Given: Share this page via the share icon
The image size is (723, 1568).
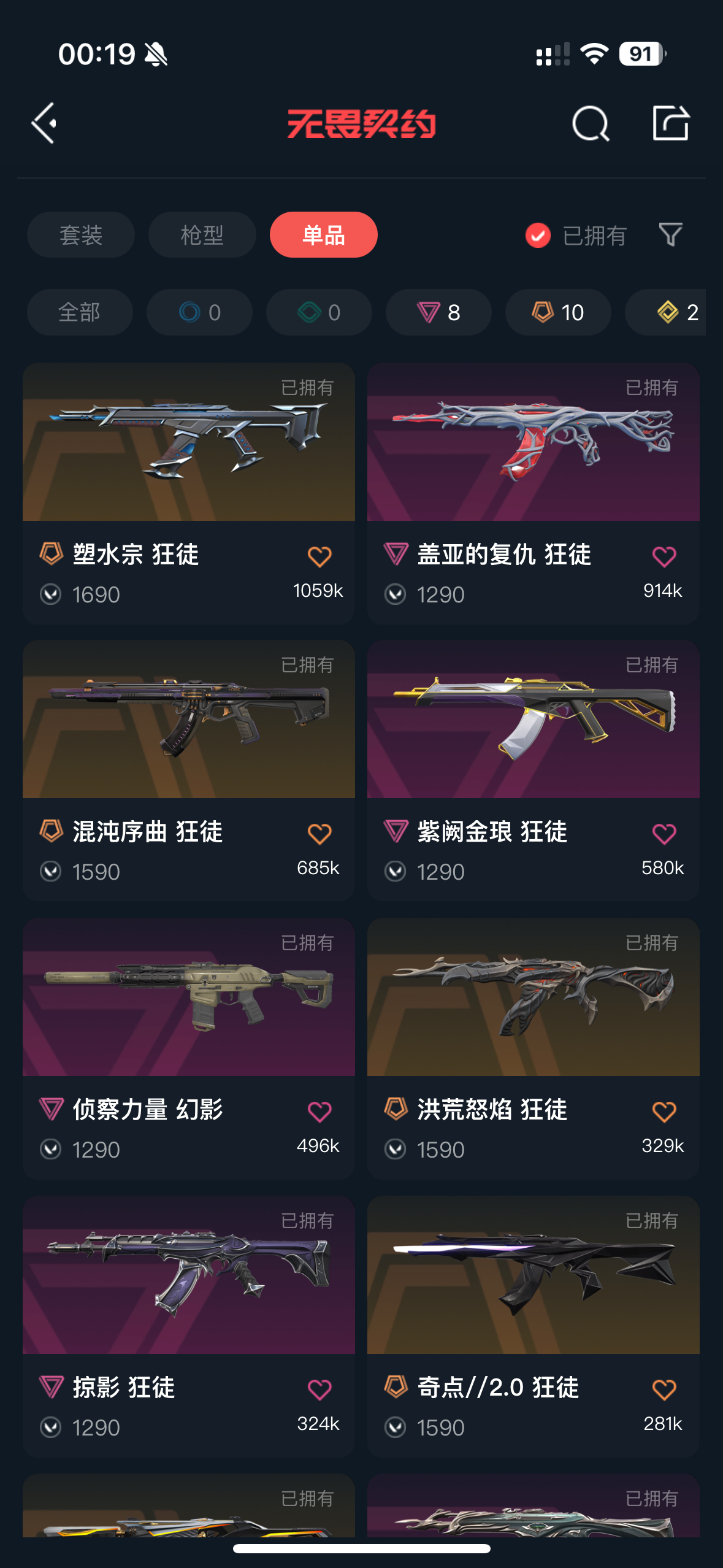Looking at the screenshot, I should click(x=671, y=123).
